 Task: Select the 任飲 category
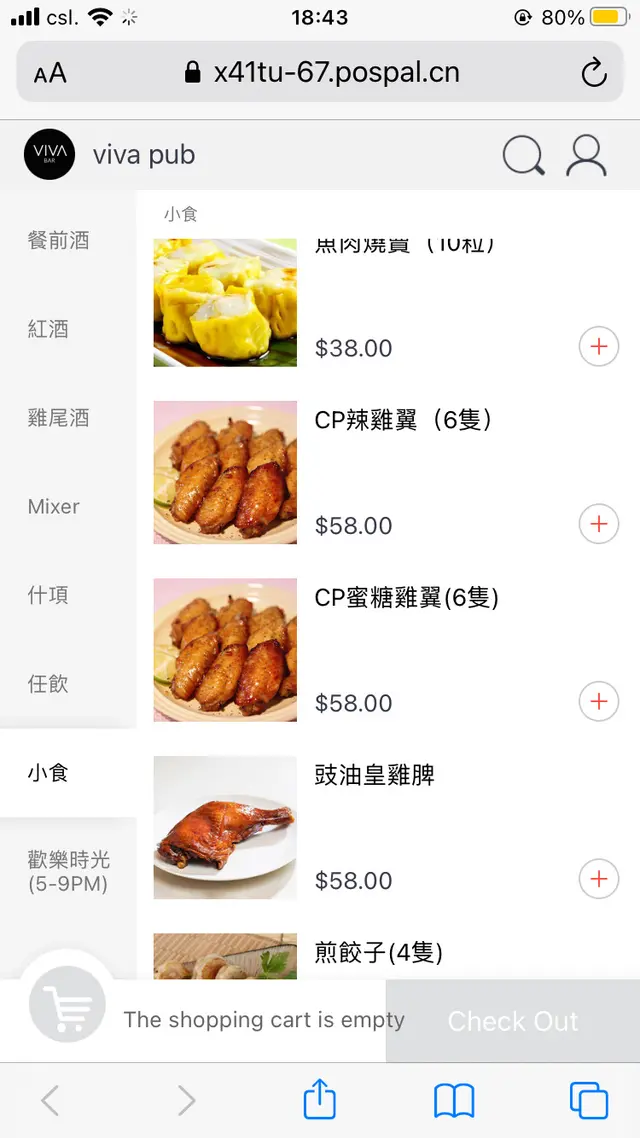click(48, 684)
